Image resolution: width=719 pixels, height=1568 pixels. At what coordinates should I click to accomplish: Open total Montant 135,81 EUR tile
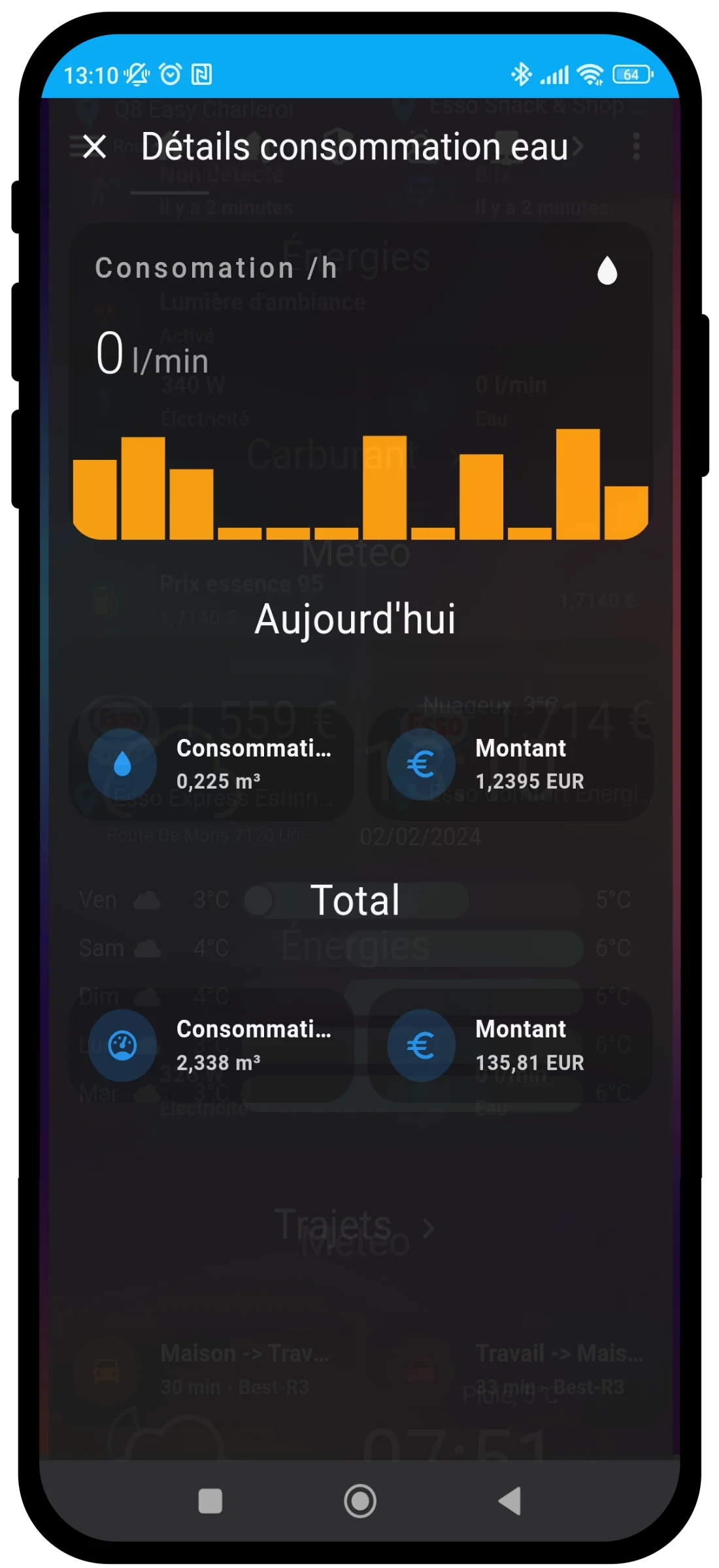pyautogui.click(x=510, y=1045)
